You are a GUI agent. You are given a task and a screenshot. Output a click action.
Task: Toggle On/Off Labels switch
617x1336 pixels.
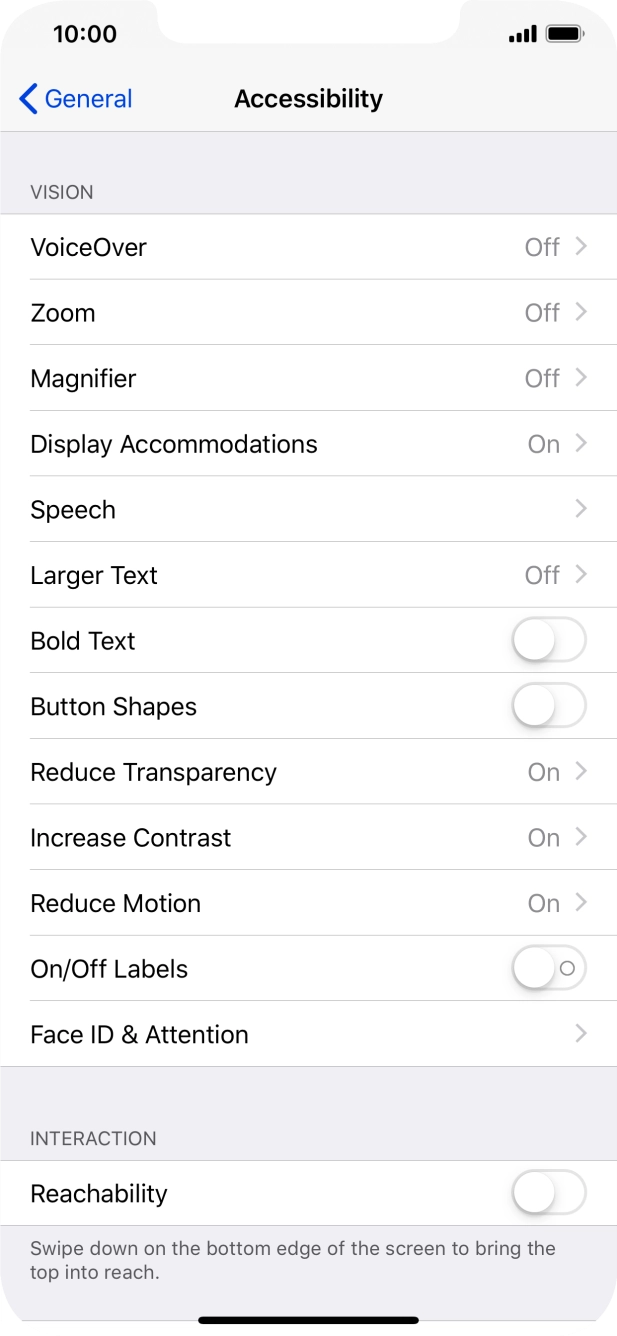pos(548,969)
